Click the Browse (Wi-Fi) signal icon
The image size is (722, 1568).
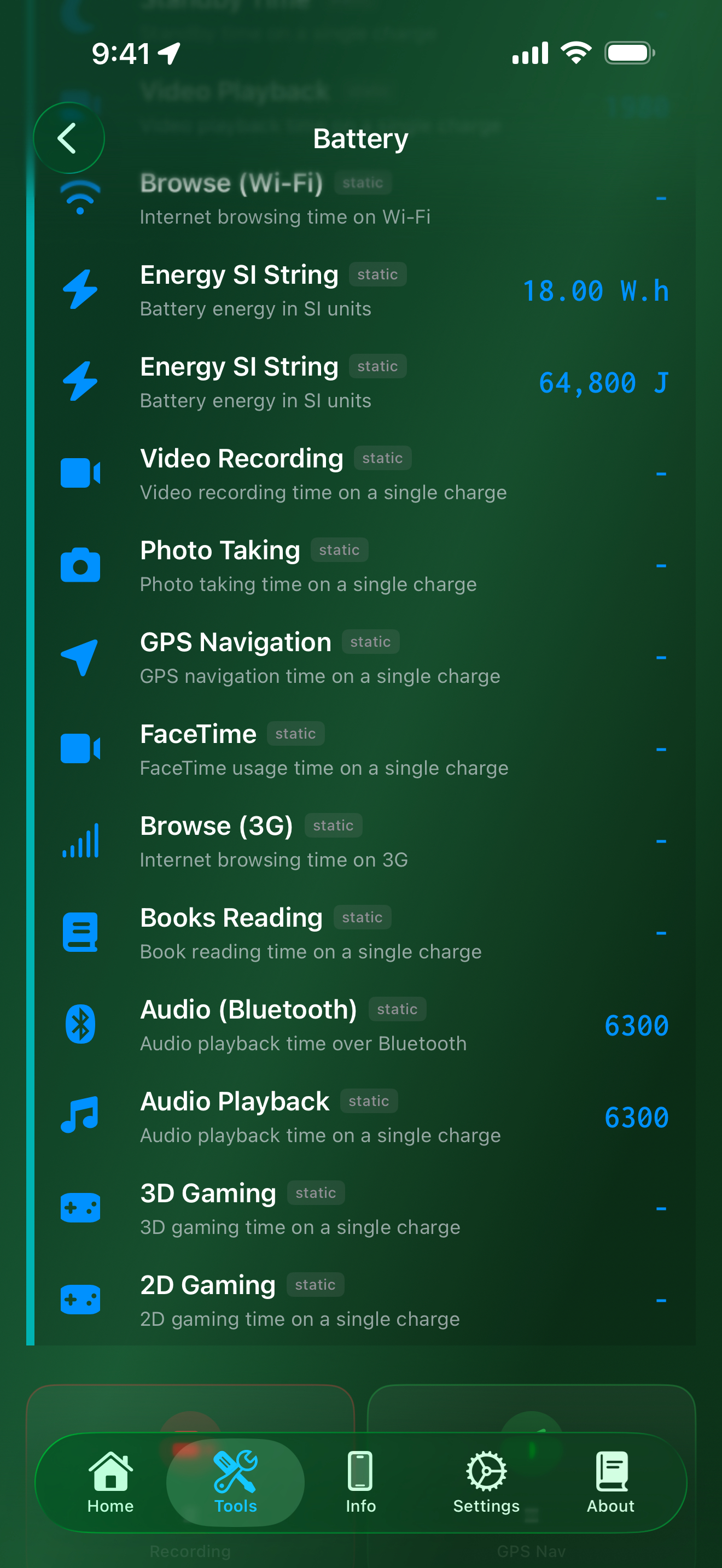tap(80, 196)
